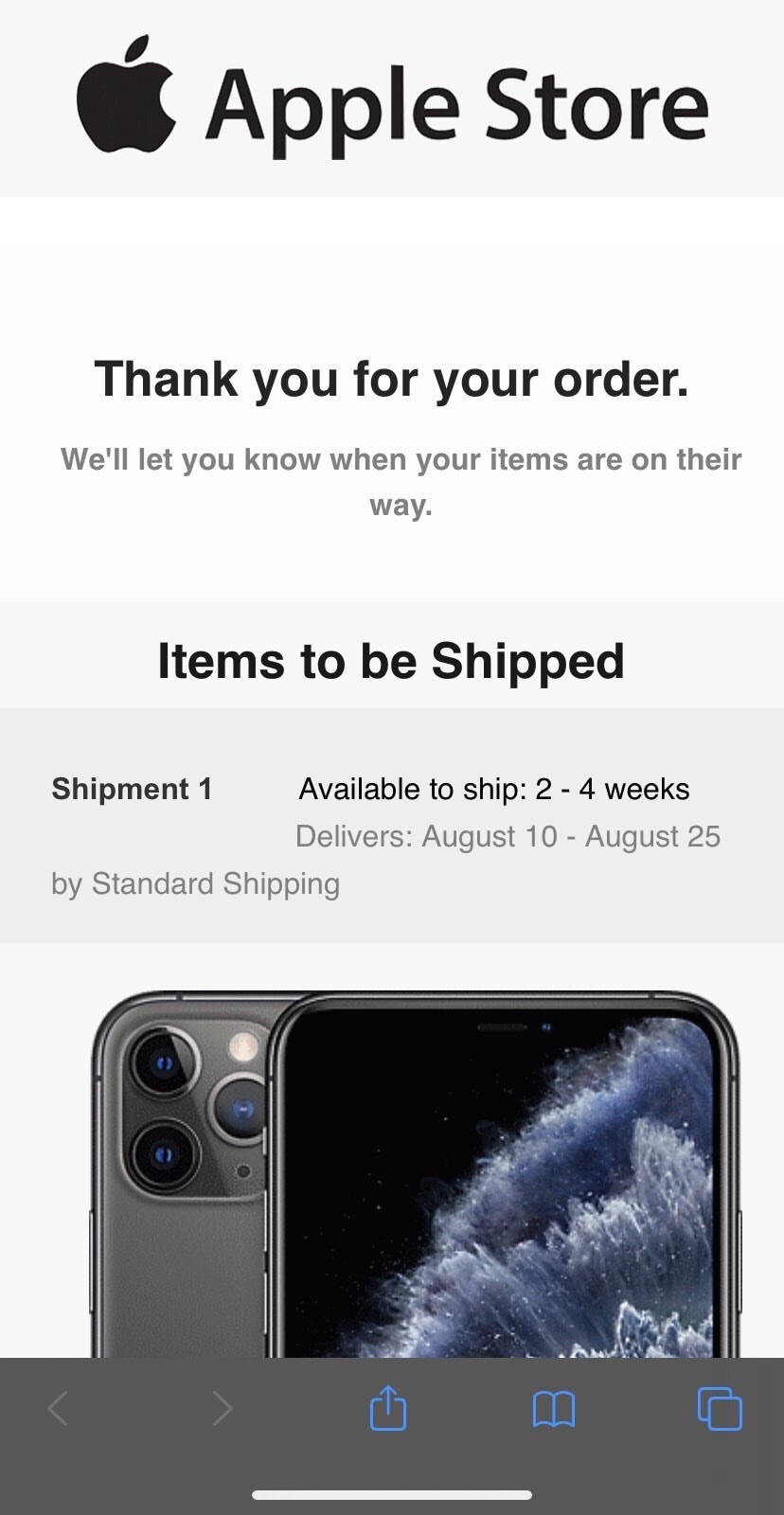
Task: Tap the 'Shipment 1' label
Action: 132,789
